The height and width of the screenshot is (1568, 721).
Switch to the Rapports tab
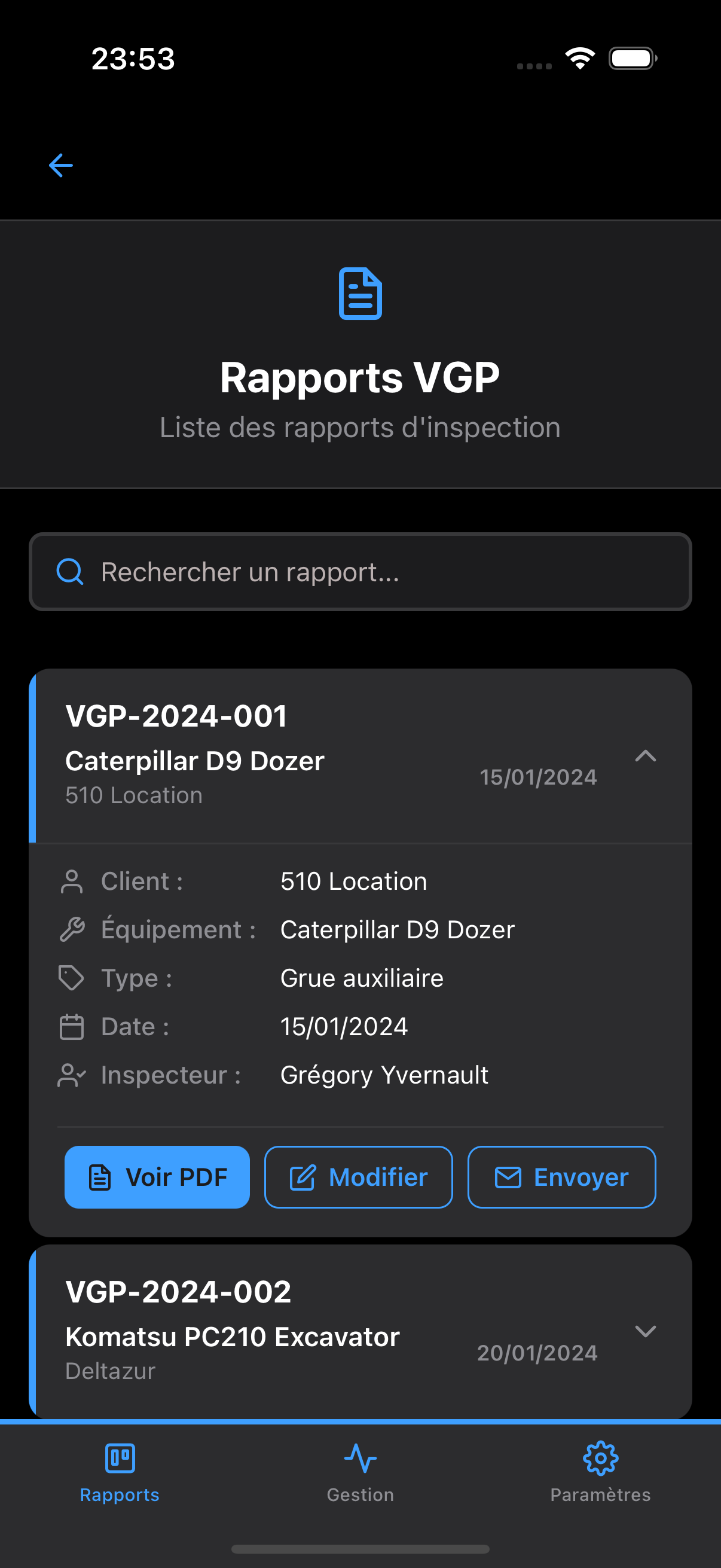pyautogui.click(x=120, y=1471)
